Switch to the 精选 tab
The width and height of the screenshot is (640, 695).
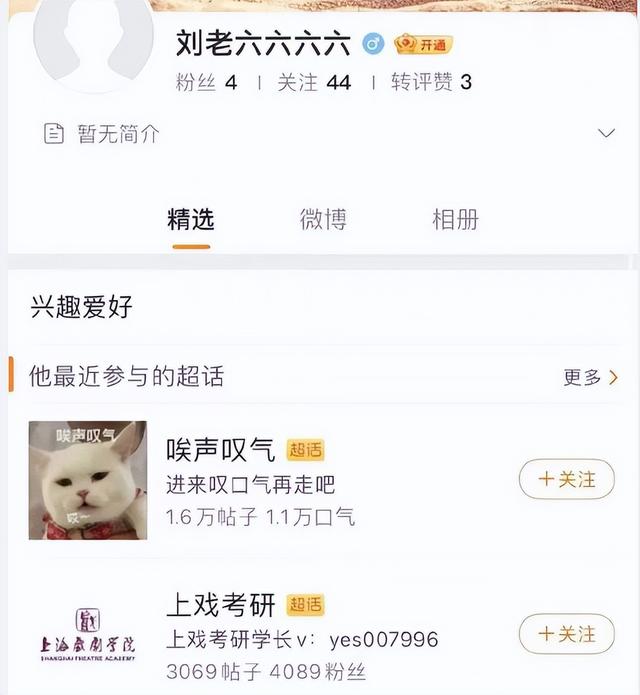190,219
